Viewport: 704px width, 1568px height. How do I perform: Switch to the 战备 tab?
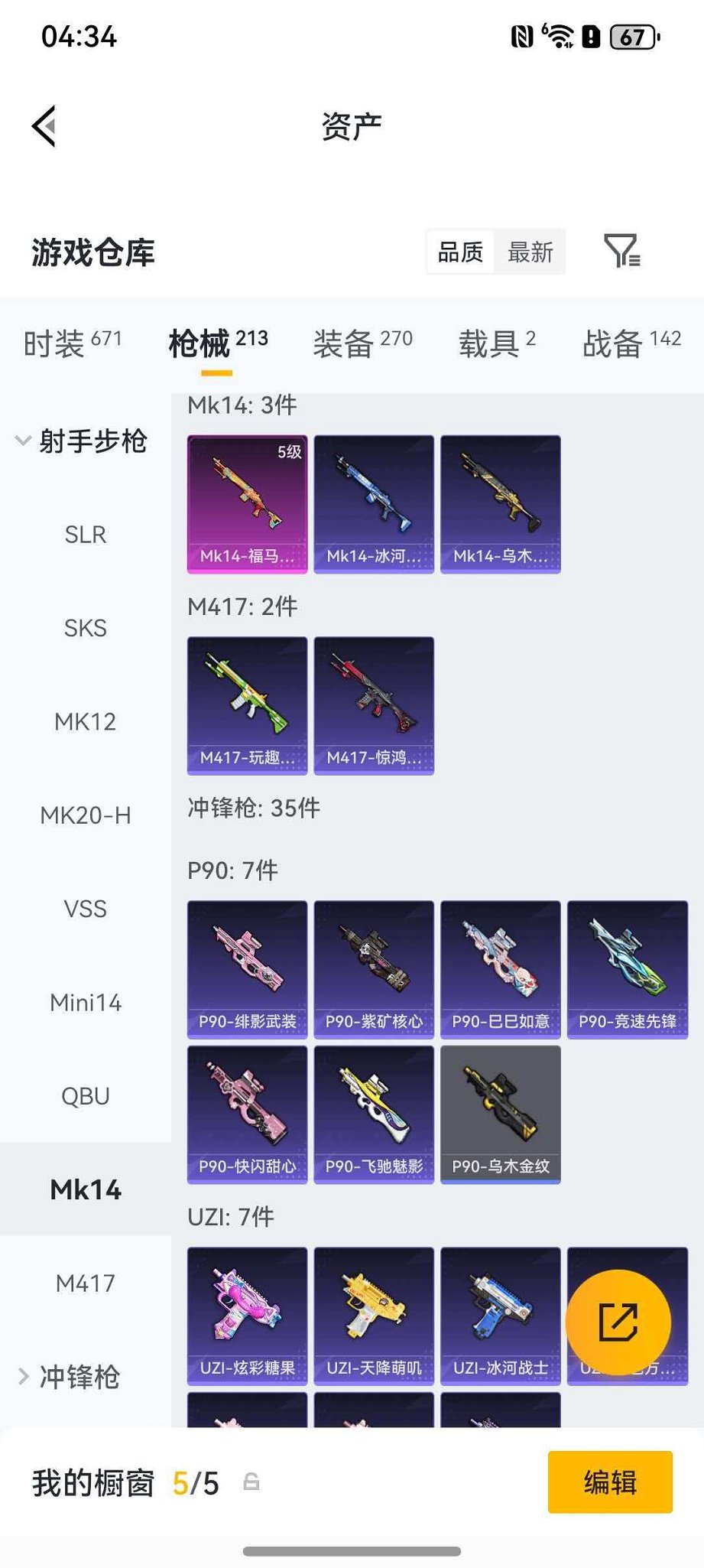click(x=631, y=343)
